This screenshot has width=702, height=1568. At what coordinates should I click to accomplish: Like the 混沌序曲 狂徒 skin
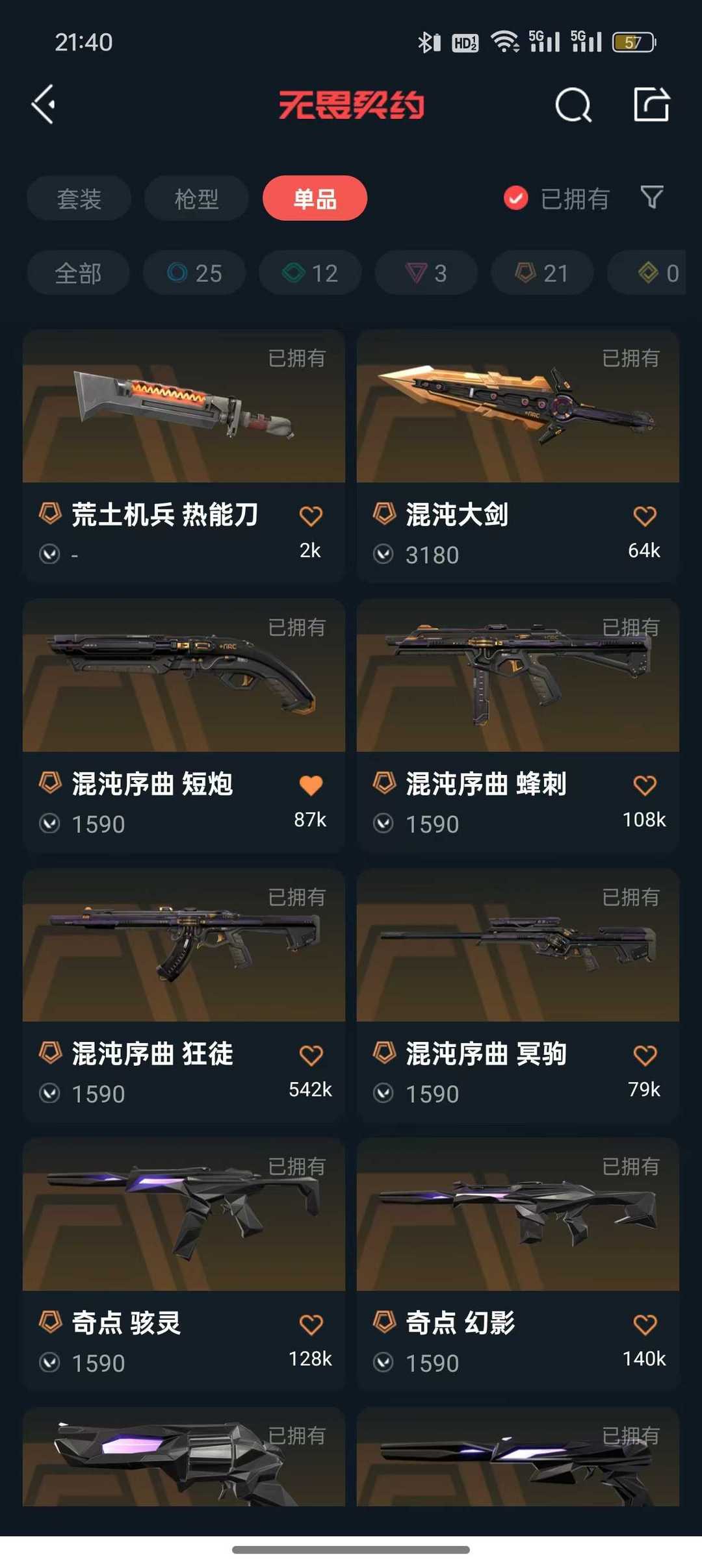click(x=311, y=1056)
